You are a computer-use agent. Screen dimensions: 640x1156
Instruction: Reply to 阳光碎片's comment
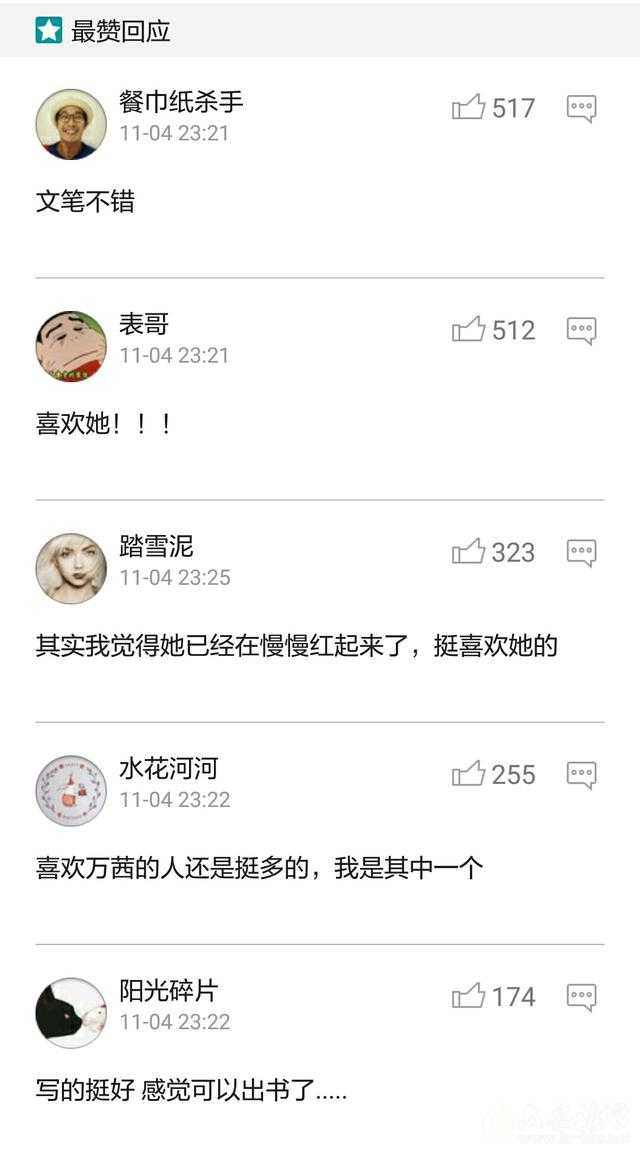pos(582,996)
